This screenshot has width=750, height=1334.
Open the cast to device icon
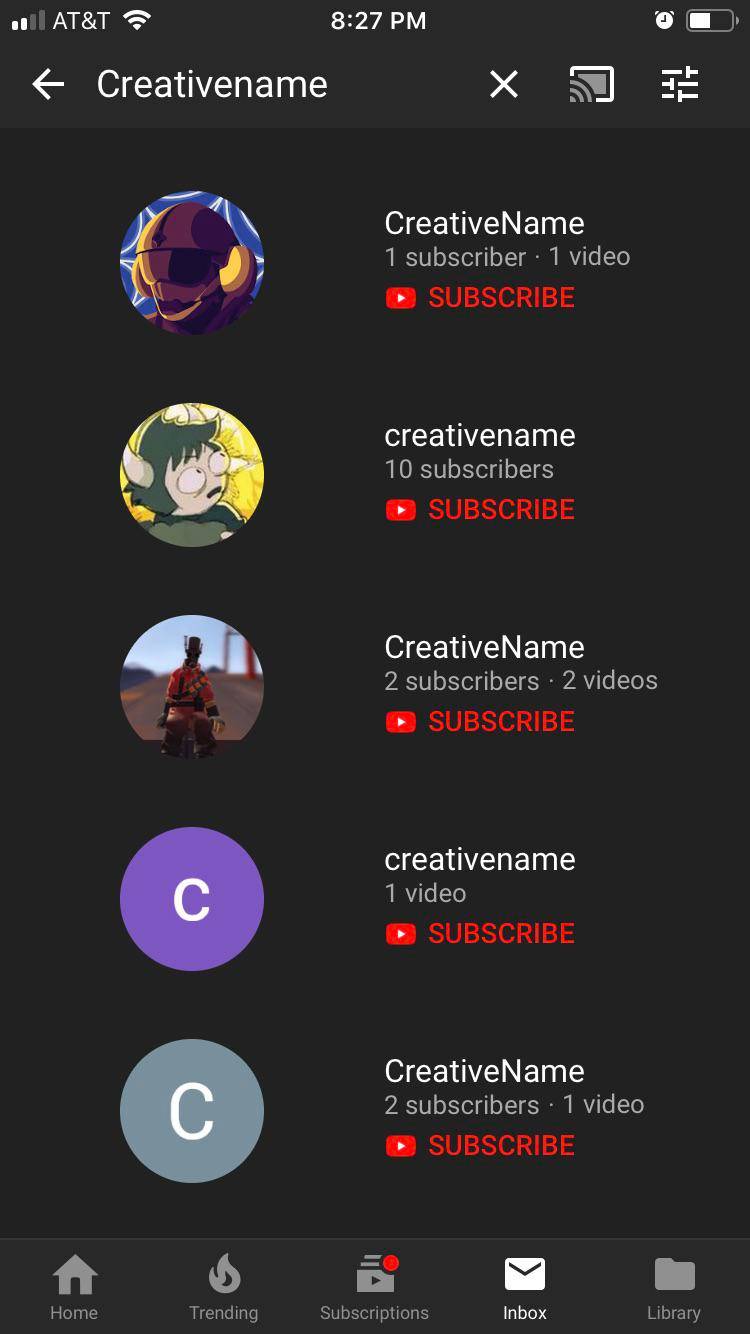coord(591,85)
